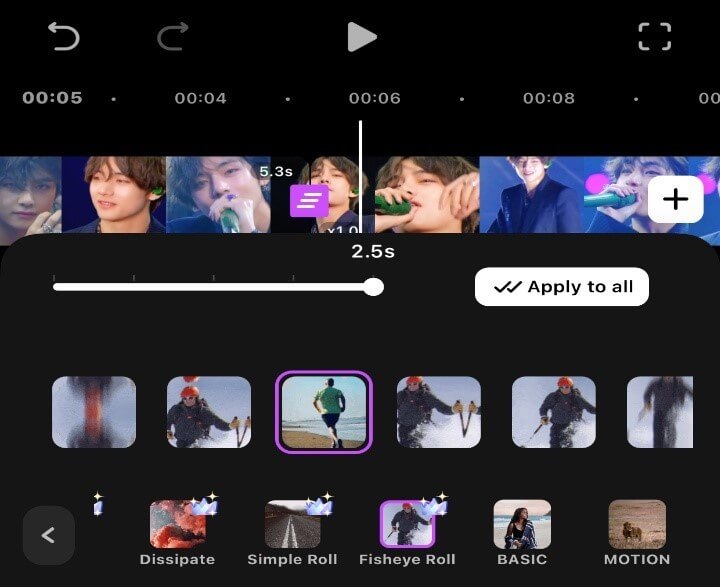Apply transition to all clips
Viewport: 720px width, 587px height.
pyautogui.click(x=561, y=287)
